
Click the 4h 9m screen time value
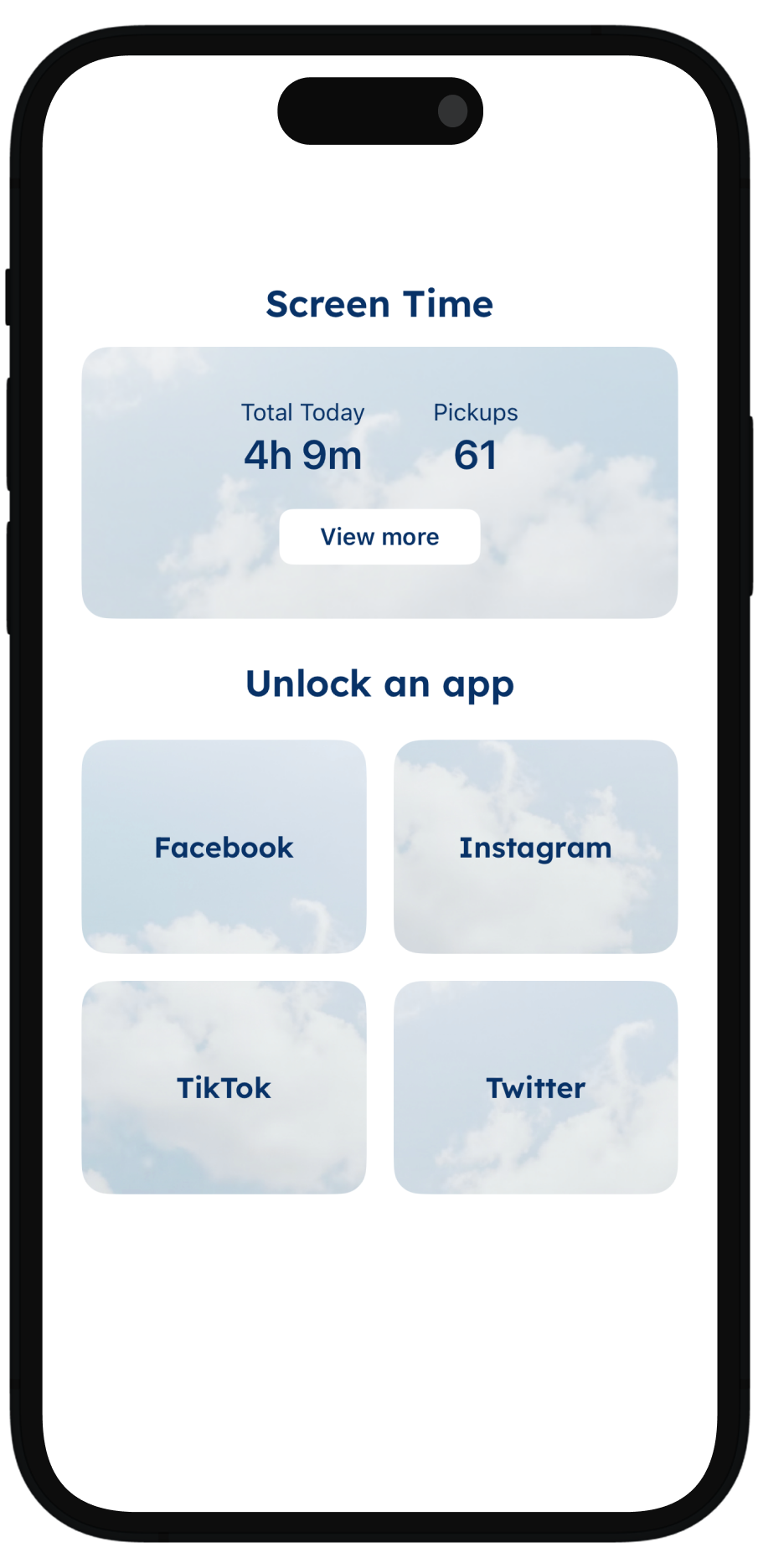point(302,455)
